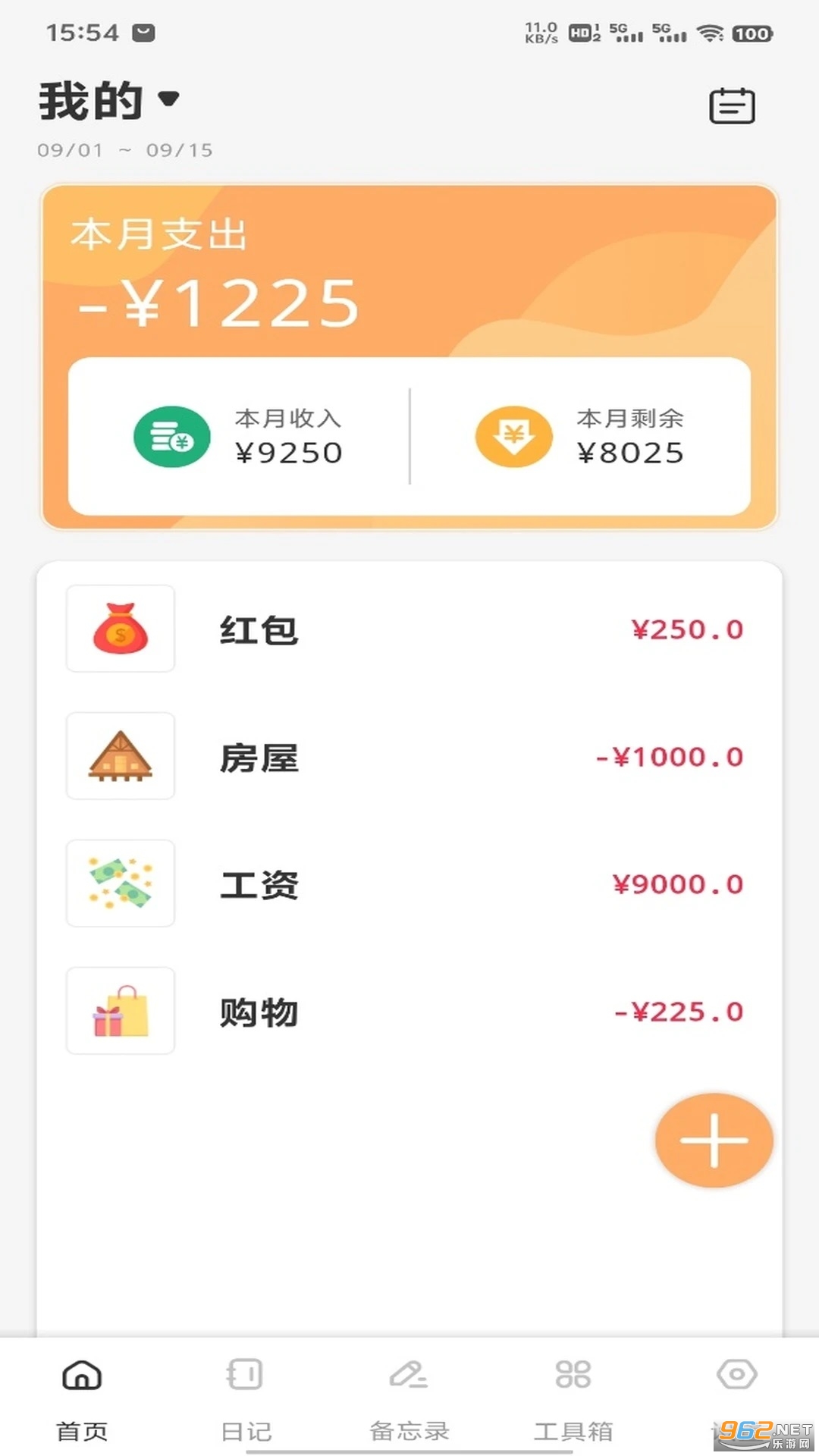Screen dimensions: 819x1456
Task: Click the date range 09/01 ~ 09/15
Action: click(125, 149)
